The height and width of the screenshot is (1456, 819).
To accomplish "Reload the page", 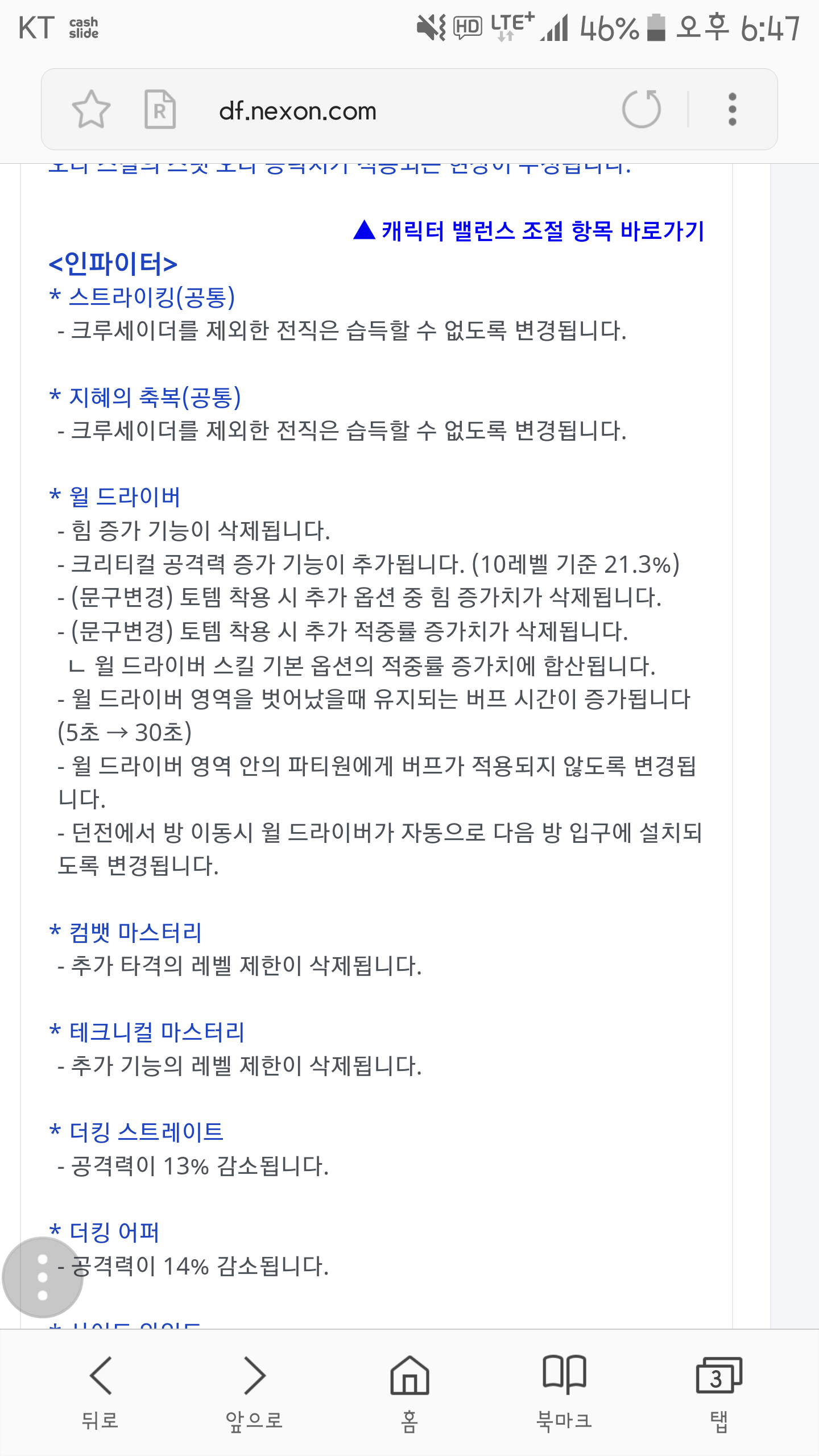I will pos(642,109).
